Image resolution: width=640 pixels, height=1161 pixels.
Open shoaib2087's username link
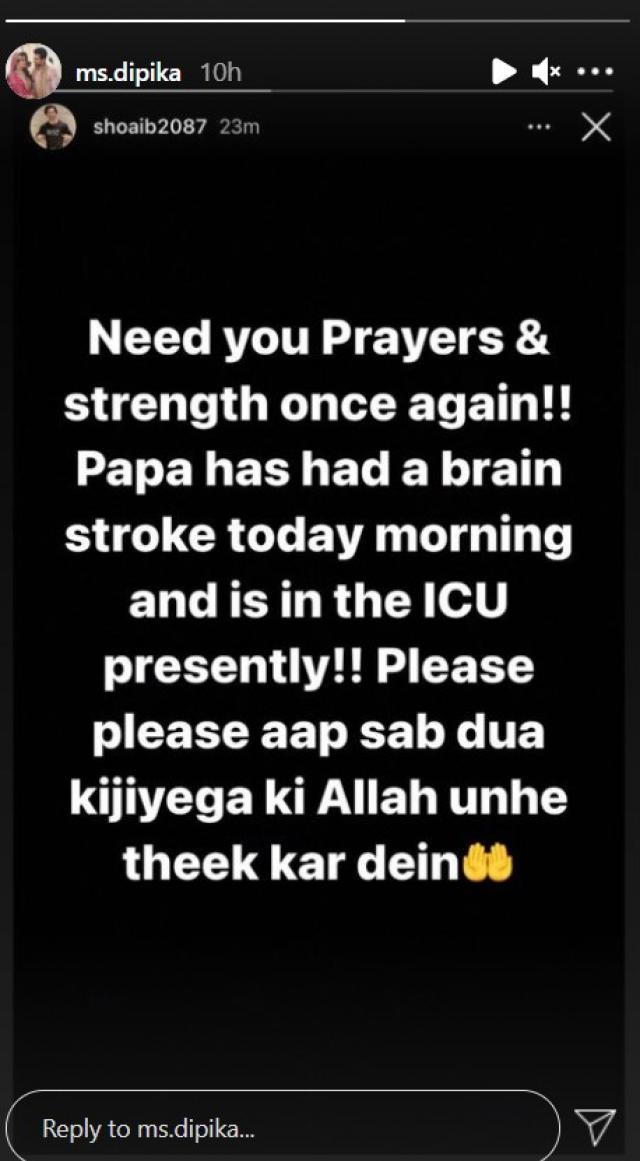pos(148,127)
